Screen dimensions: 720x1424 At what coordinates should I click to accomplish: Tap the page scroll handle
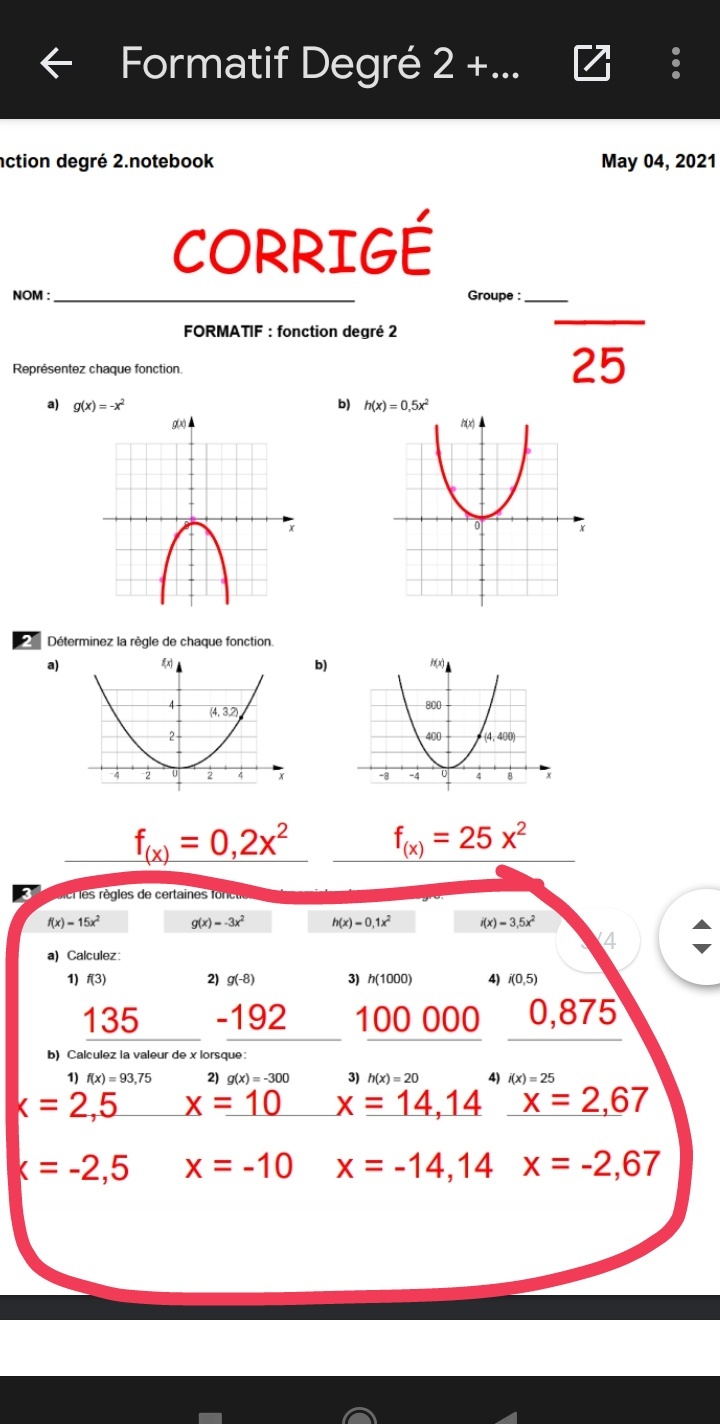(702, 935)
